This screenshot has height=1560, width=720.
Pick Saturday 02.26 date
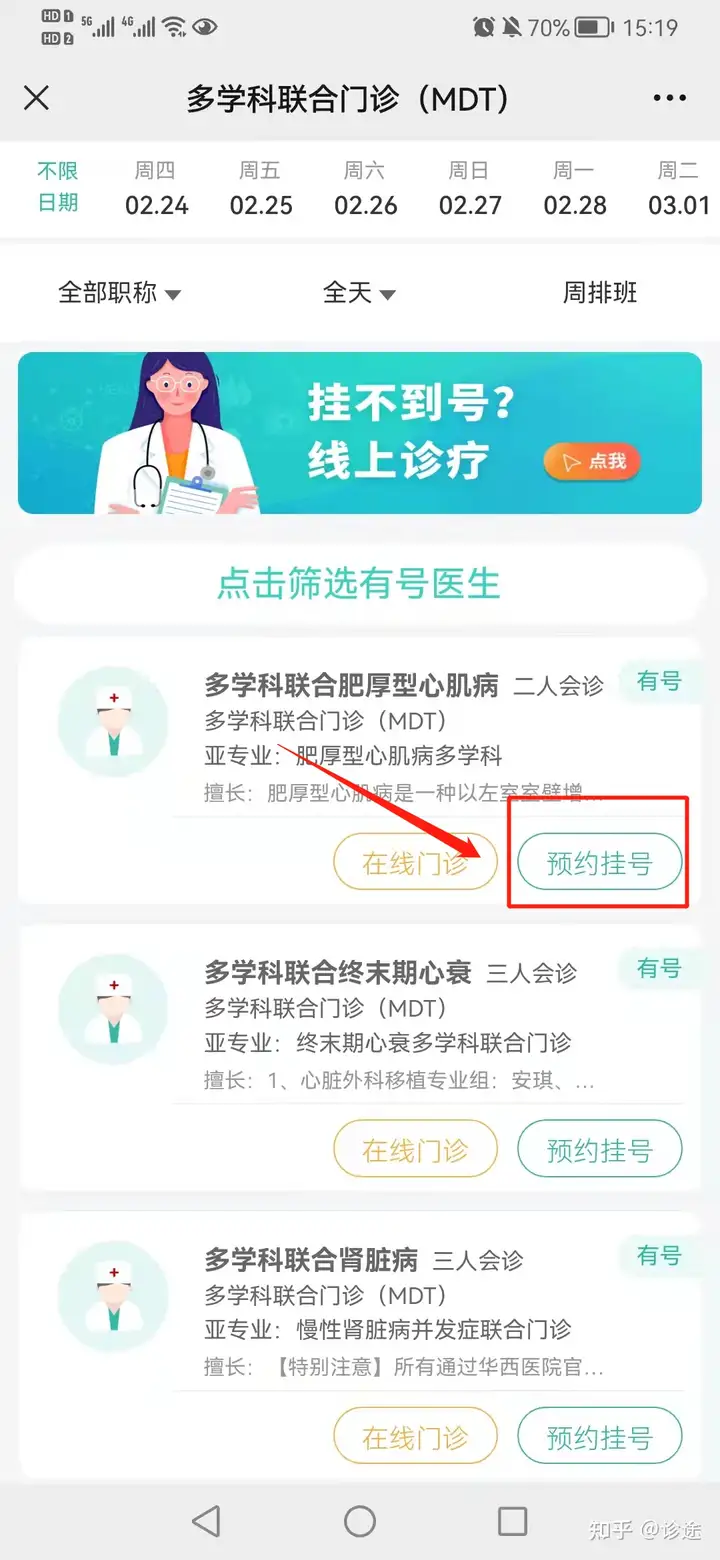pos(366,188)
